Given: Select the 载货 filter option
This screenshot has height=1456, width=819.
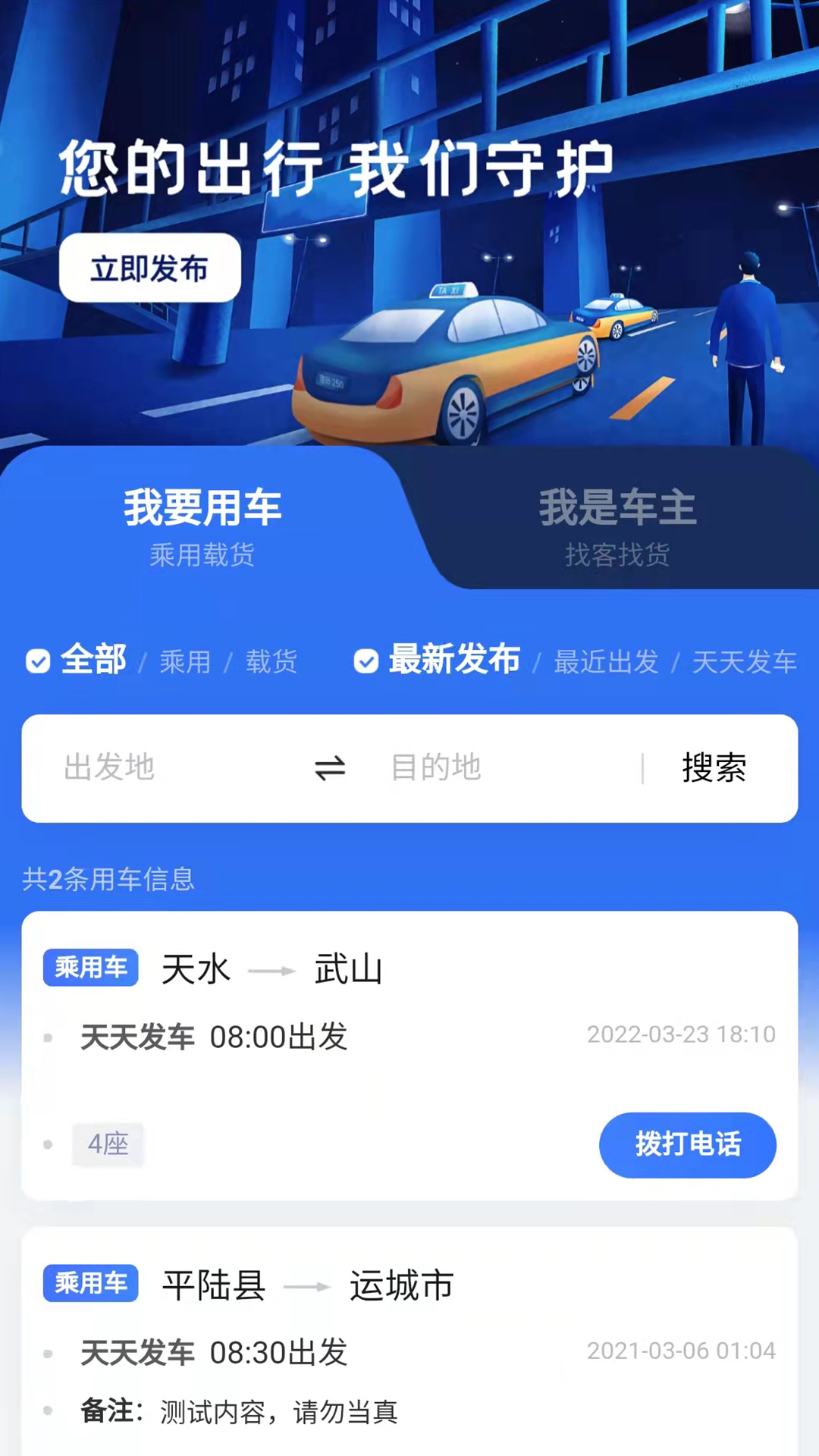Looking at the screenshot, I should 271,662.
